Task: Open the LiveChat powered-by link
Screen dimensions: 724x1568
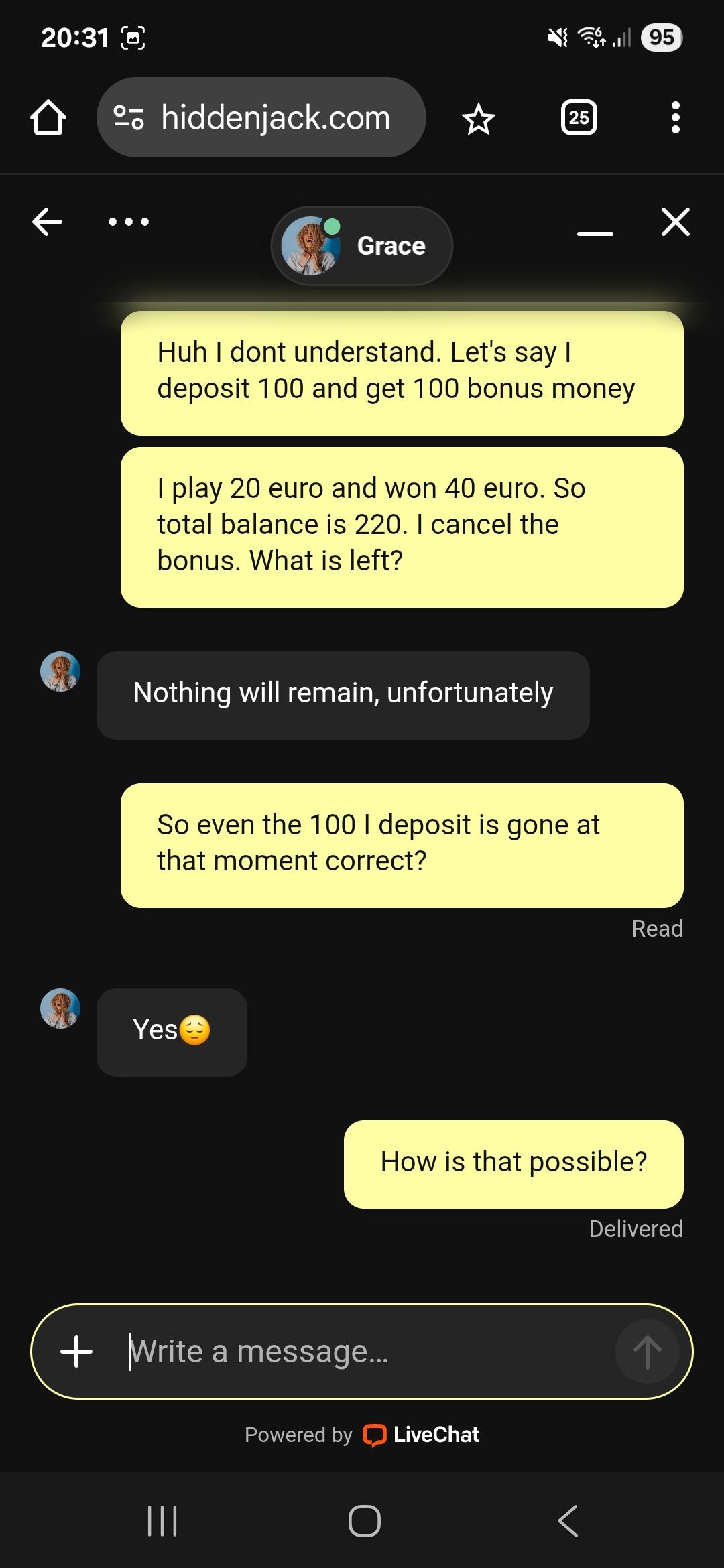Action: point(421,1435)
